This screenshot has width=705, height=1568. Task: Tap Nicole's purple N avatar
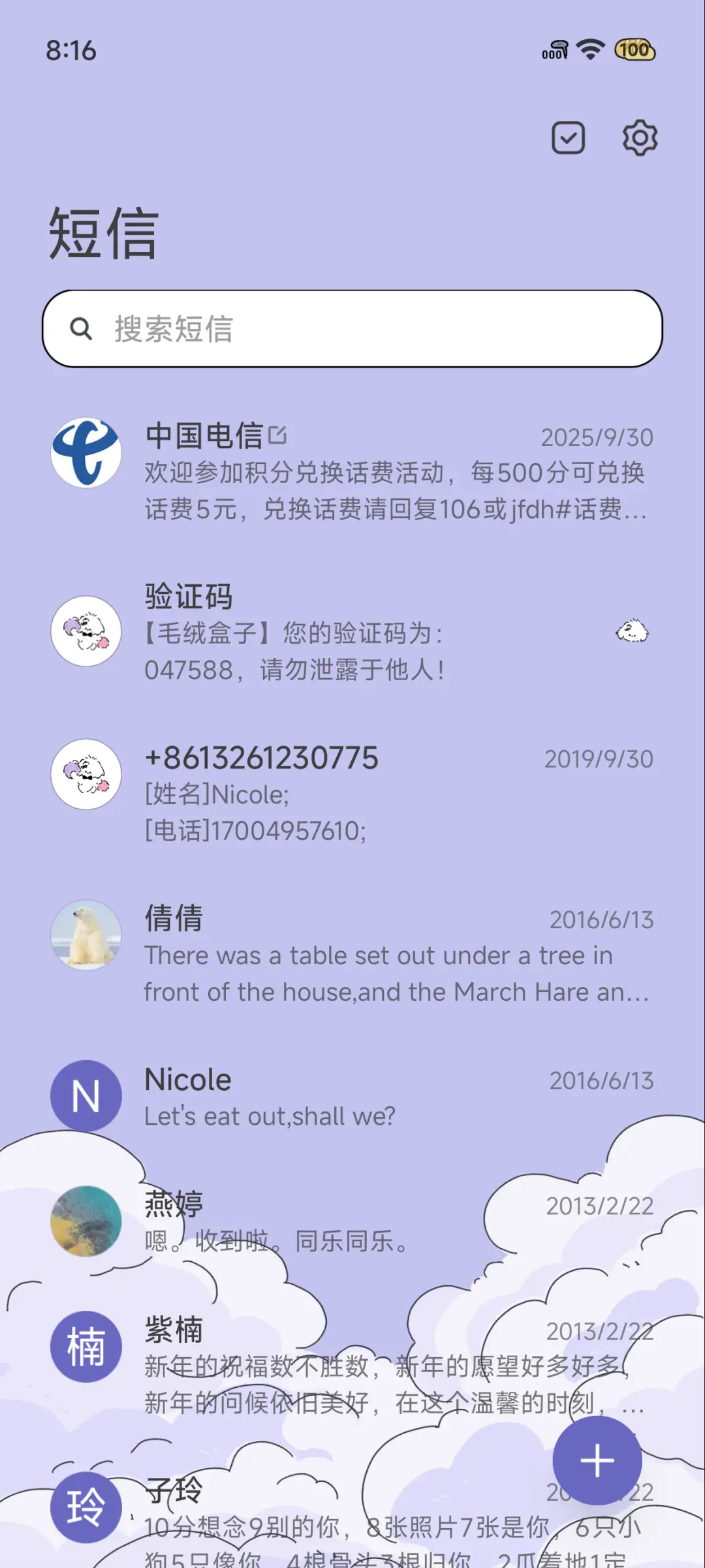(x=86, y=1095)
